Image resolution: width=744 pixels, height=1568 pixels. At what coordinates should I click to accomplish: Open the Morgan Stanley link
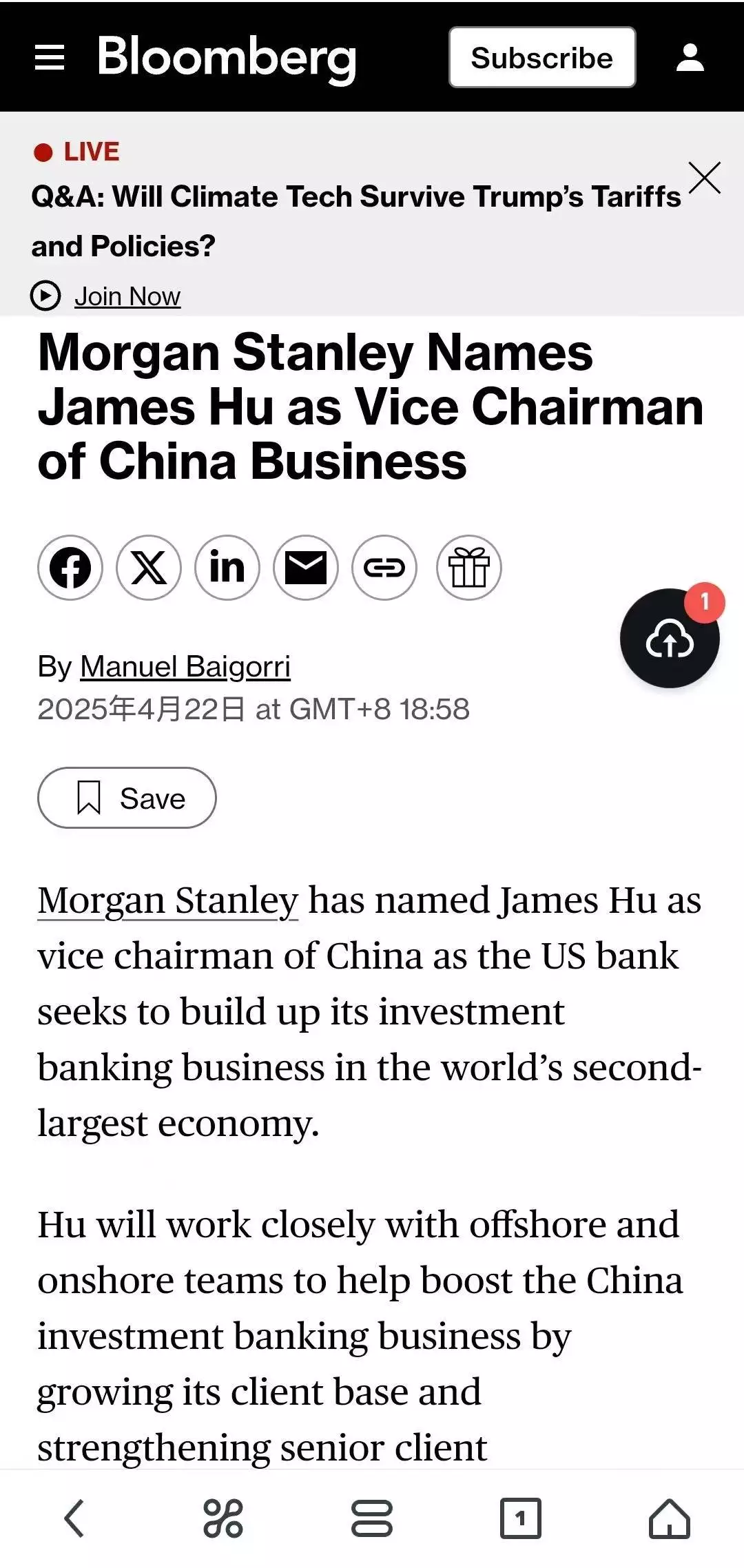167,900
